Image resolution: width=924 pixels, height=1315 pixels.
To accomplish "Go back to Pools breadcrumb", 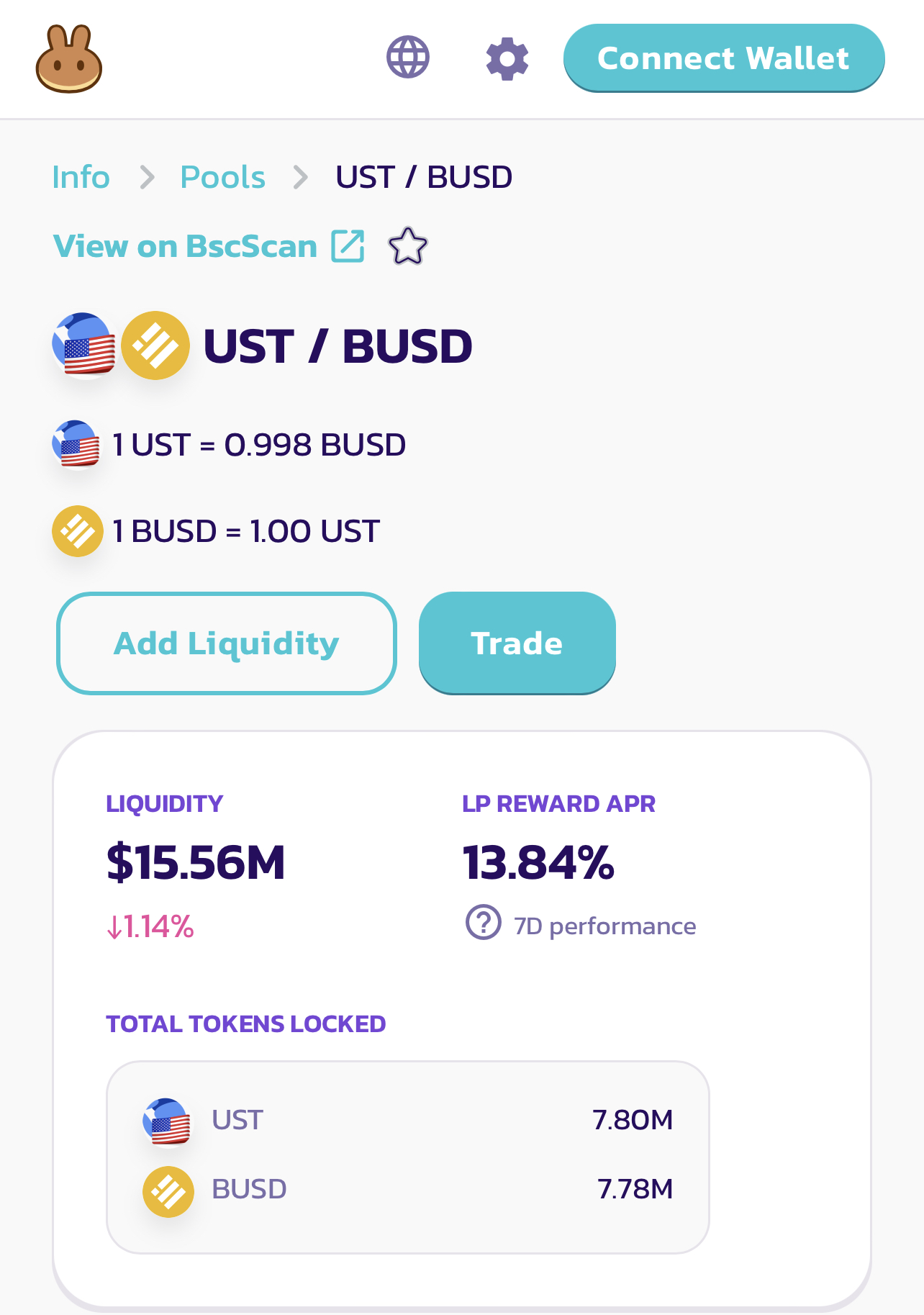I will click(222, 177).
